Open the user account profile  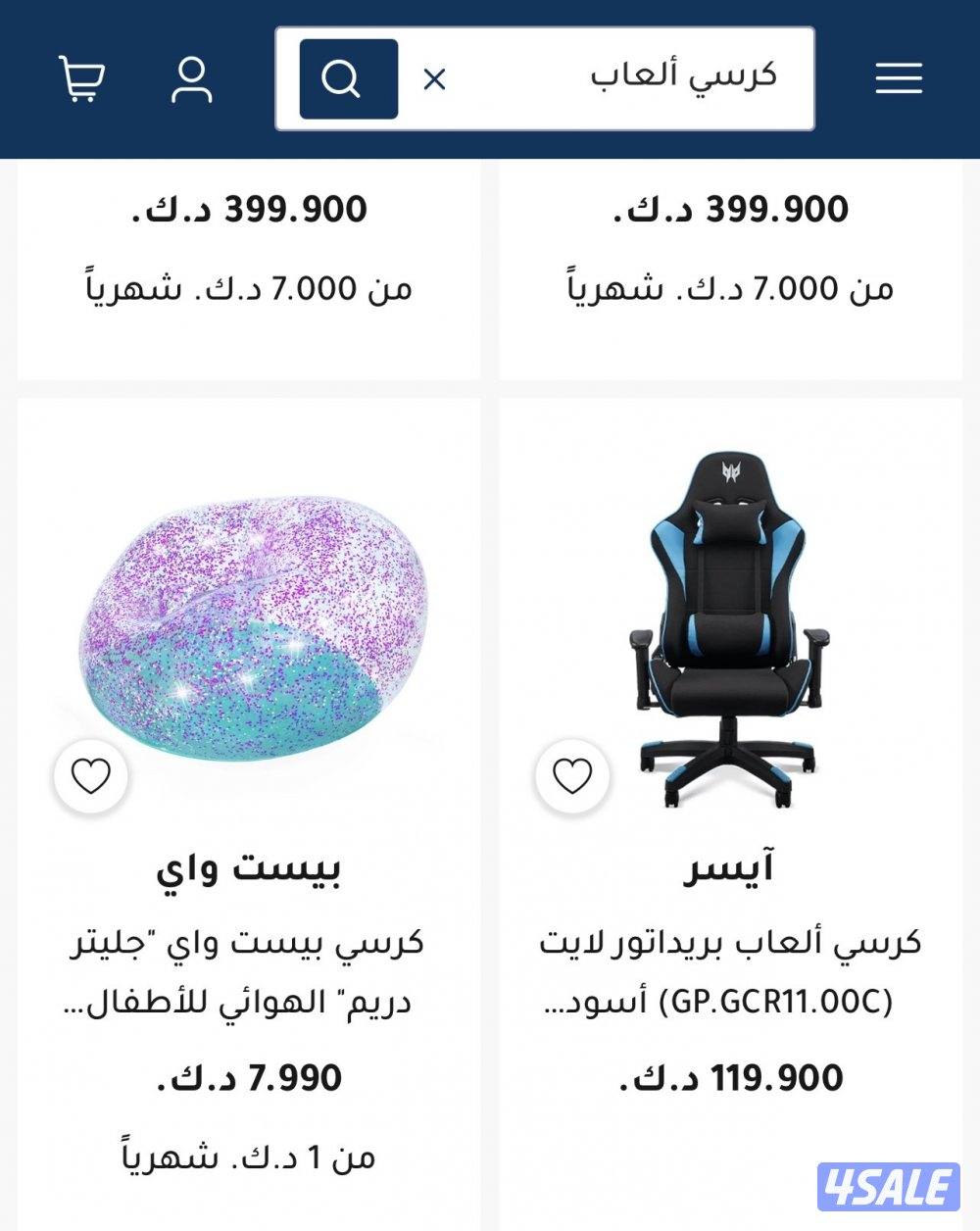pos(193,80)
